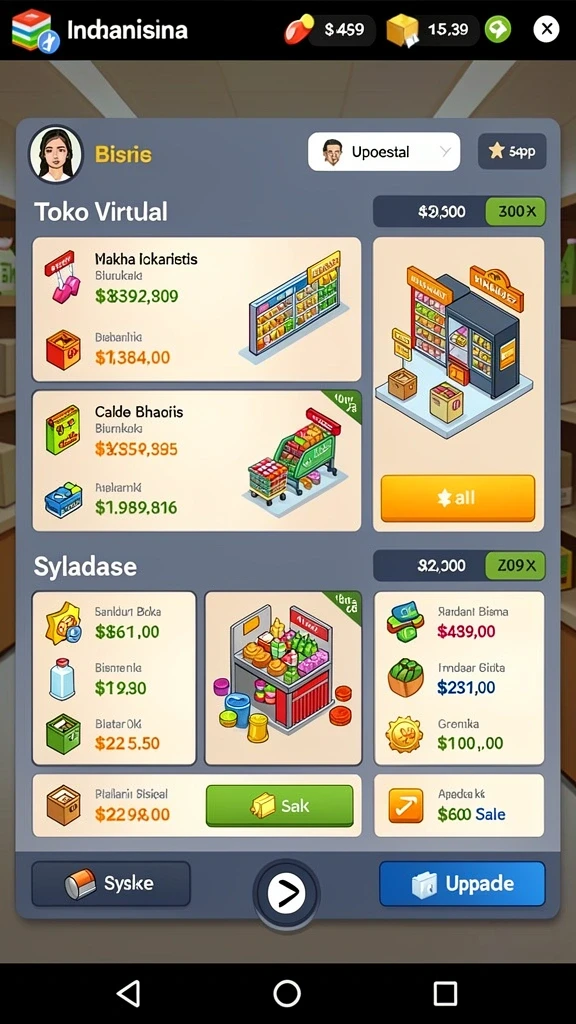This screenshot has width=576, height=1024.
Task: Open the star 54pp badge
Action: pyautogui.click(x=512, y=152)
